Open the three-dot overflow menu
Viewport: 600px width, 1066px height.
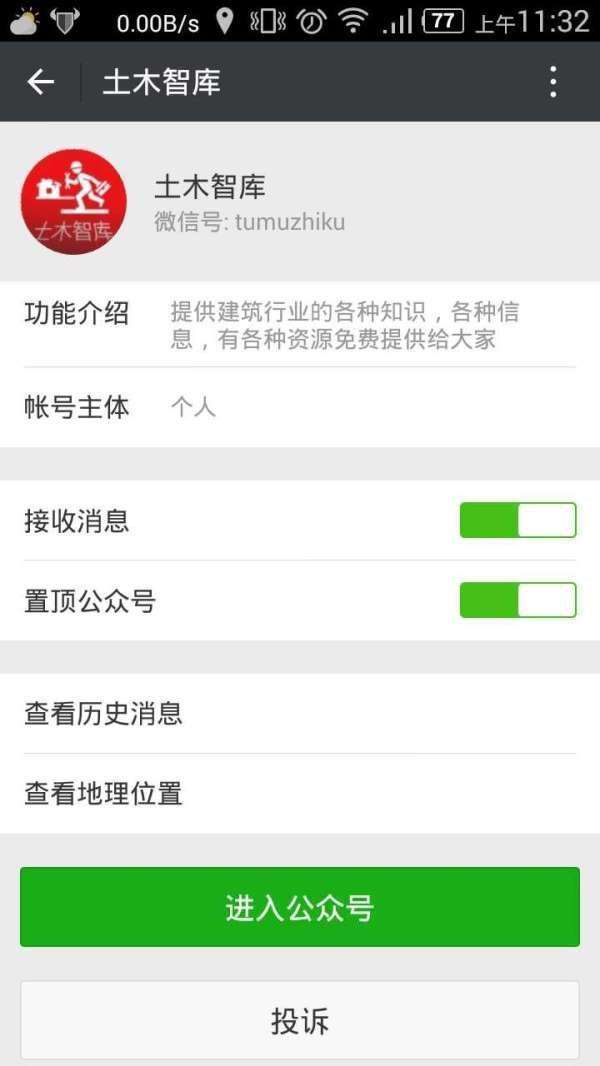553,82
